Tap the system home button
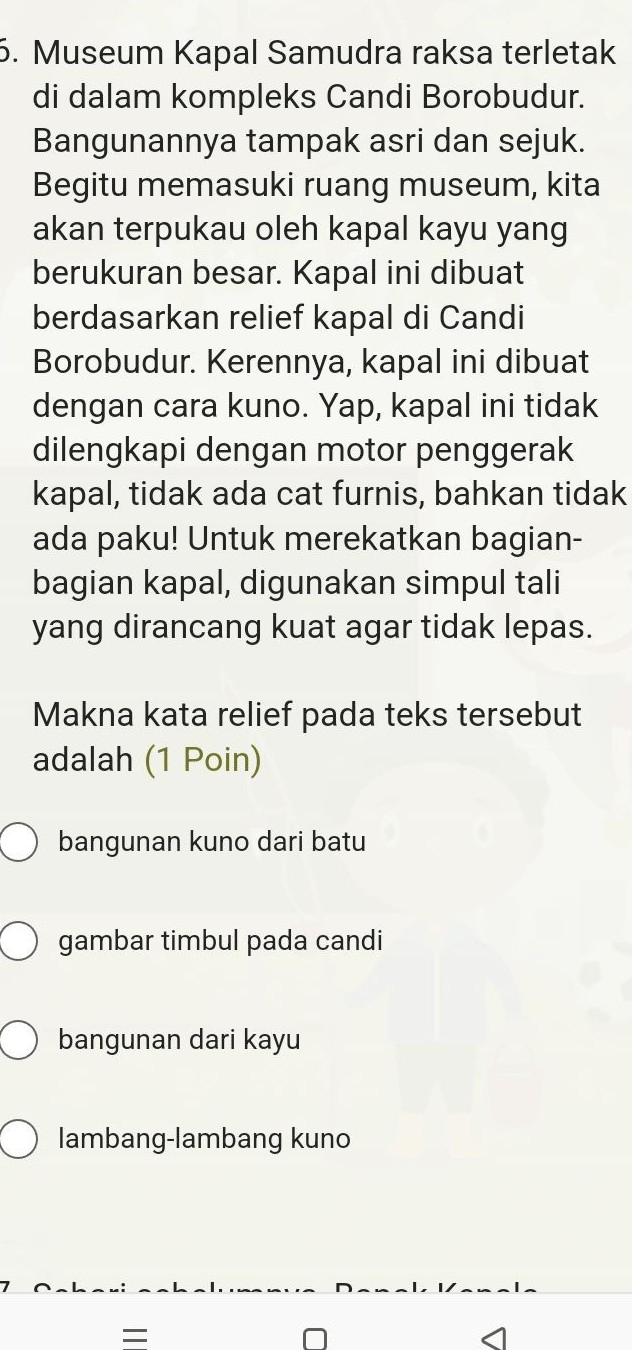 click(x=315, y=1336)
